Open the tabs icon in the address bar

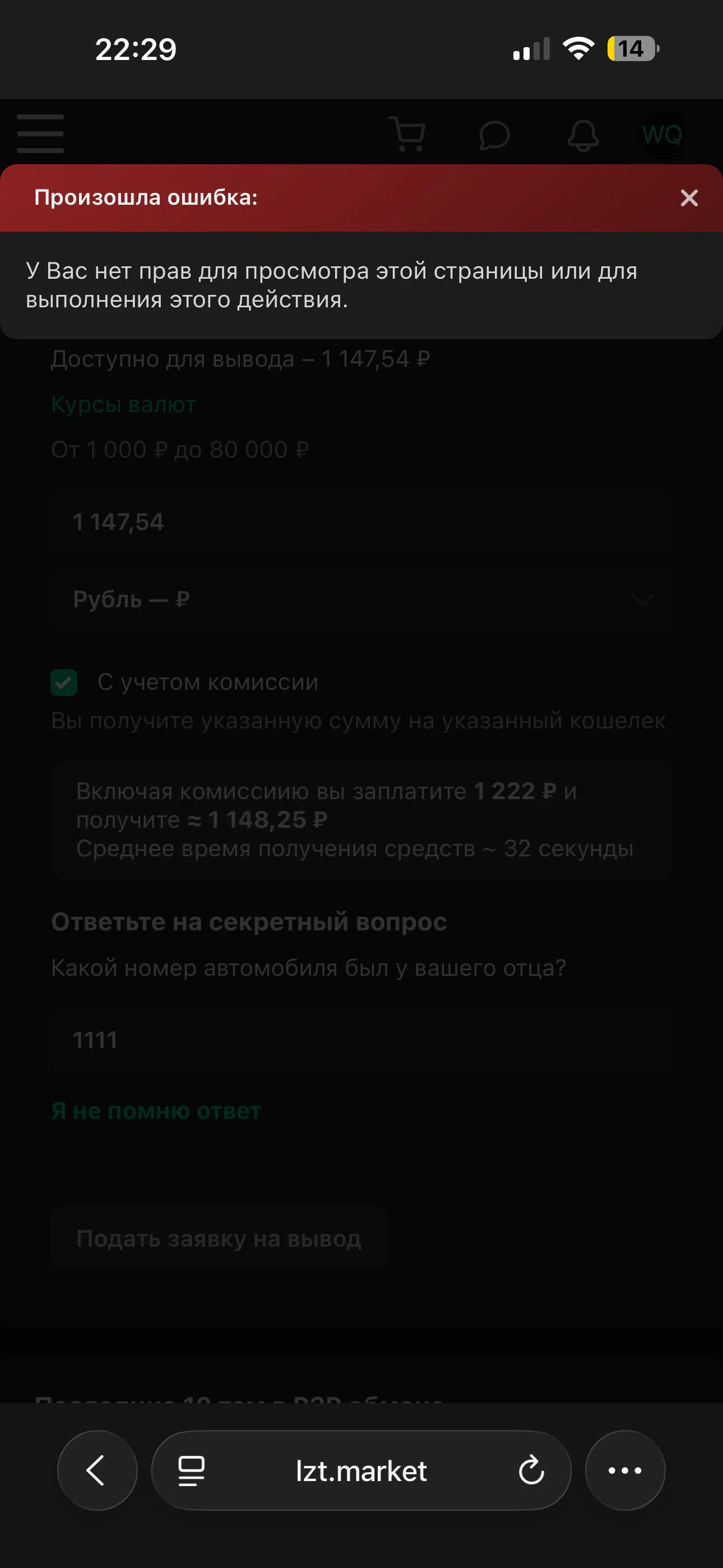191,1470
